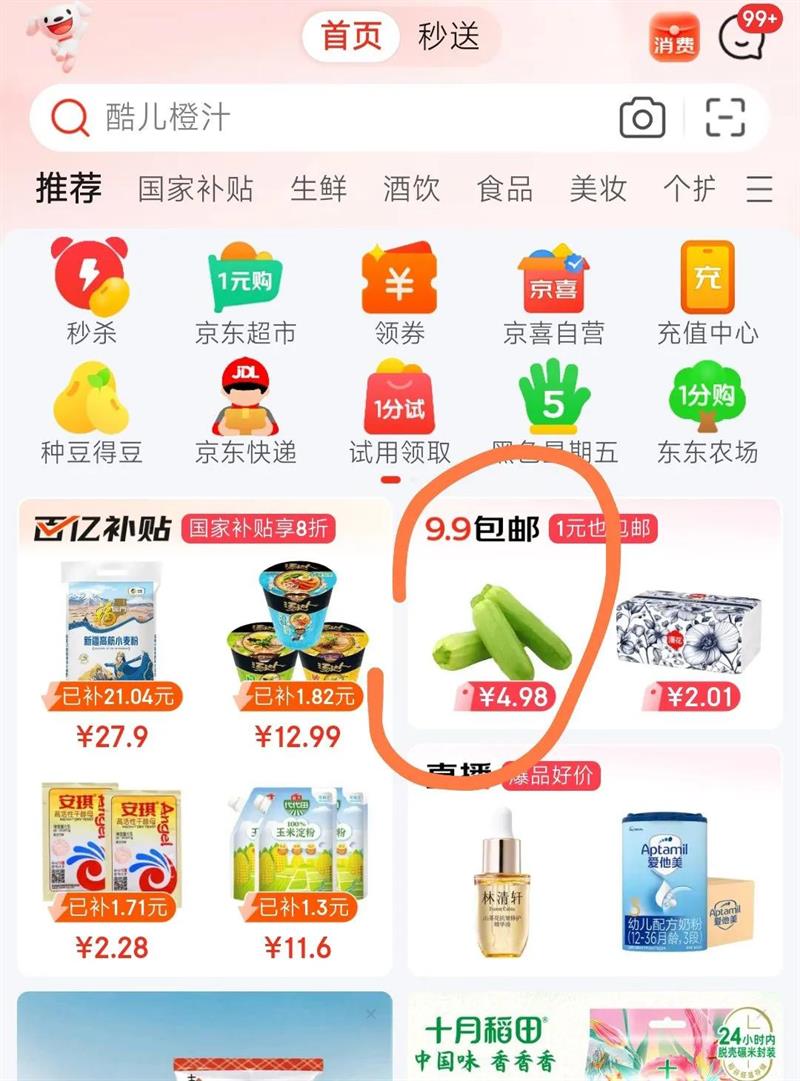Open 京东超市 shortcut
The image size is (800, 1081).
[246, 291]
